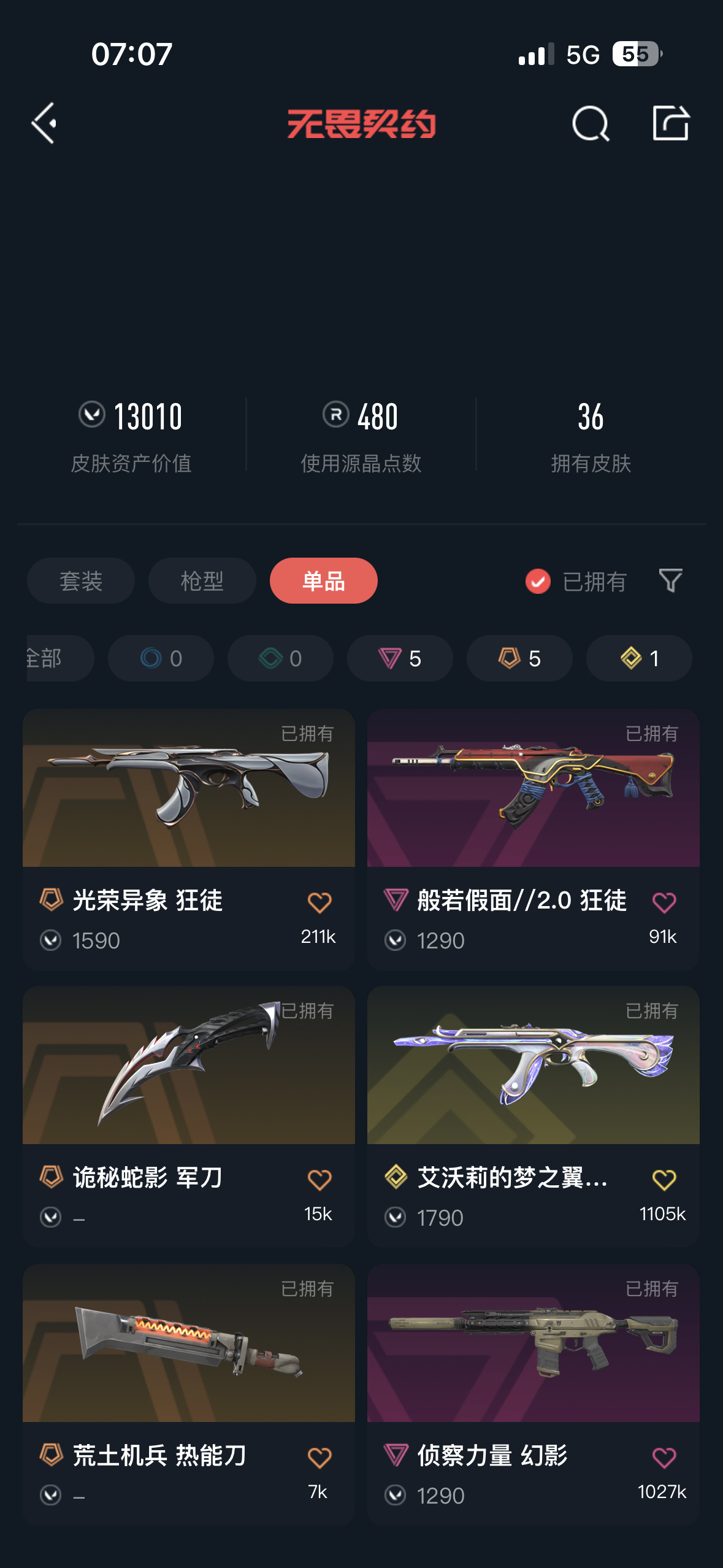Screen dimensions: 723x1568
Task: Filter by pink triangle rarity chip
Action: coord(400,658)
